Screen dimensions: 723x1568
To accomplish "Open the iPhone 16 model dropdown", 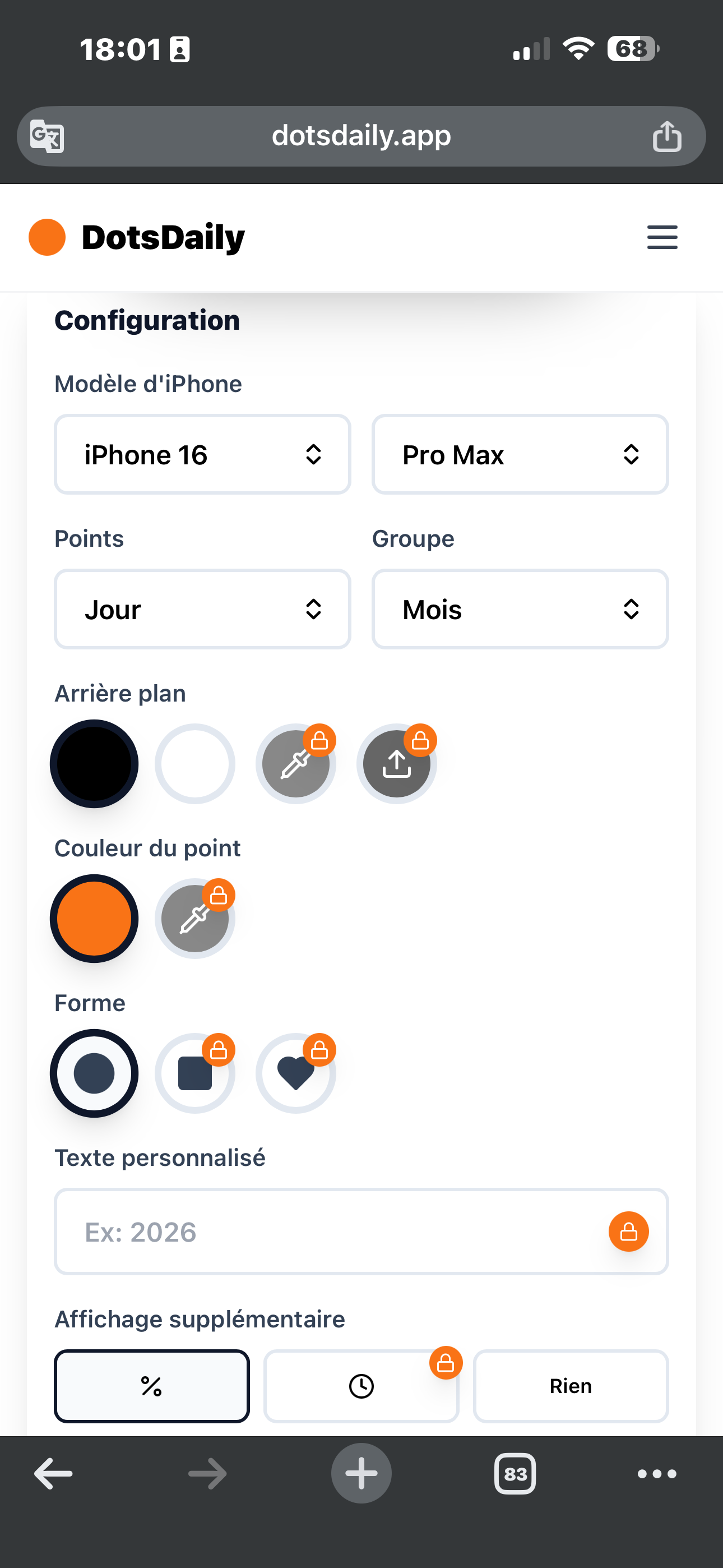I will (201, 454).
